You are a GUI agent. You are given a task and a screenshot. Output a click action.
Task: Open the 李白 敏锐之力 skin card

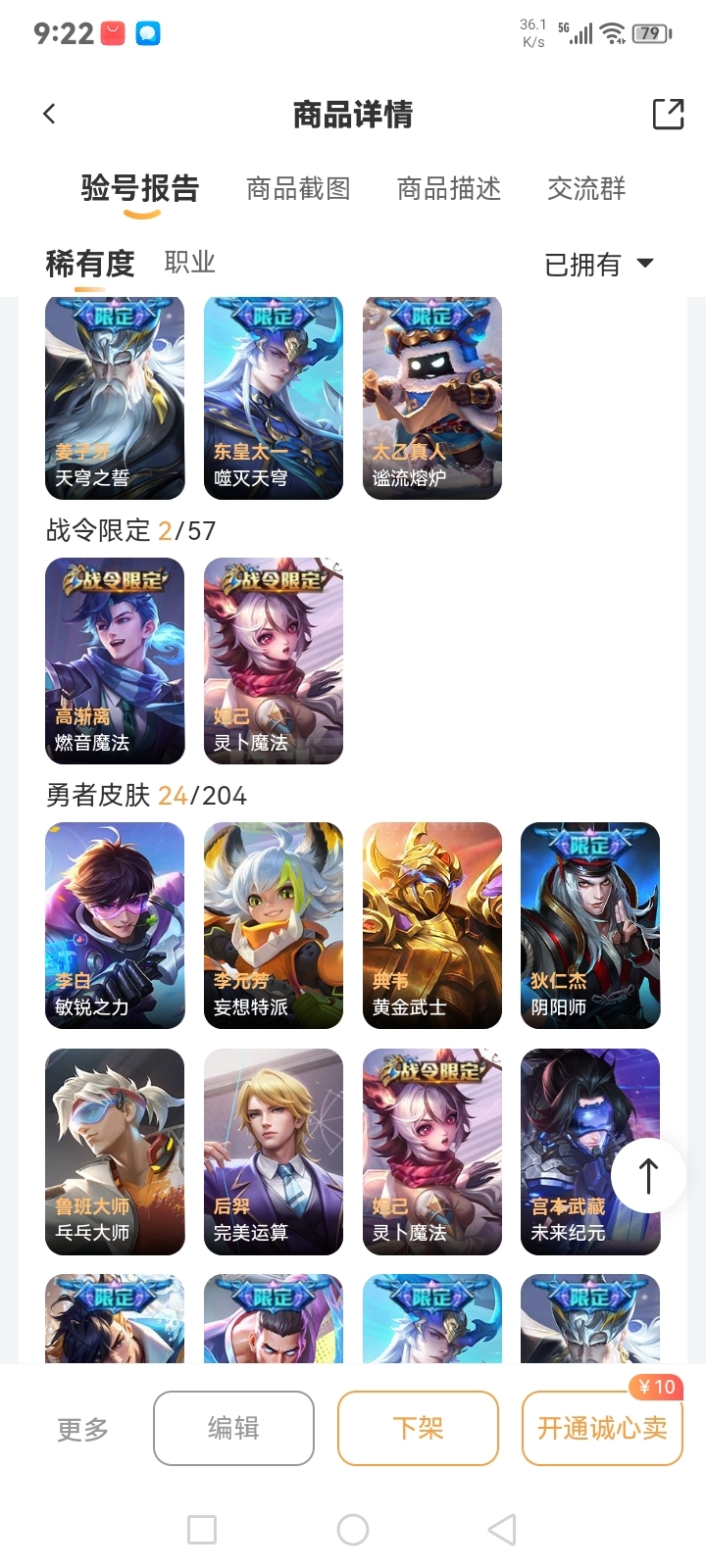[x=115, y=925]
